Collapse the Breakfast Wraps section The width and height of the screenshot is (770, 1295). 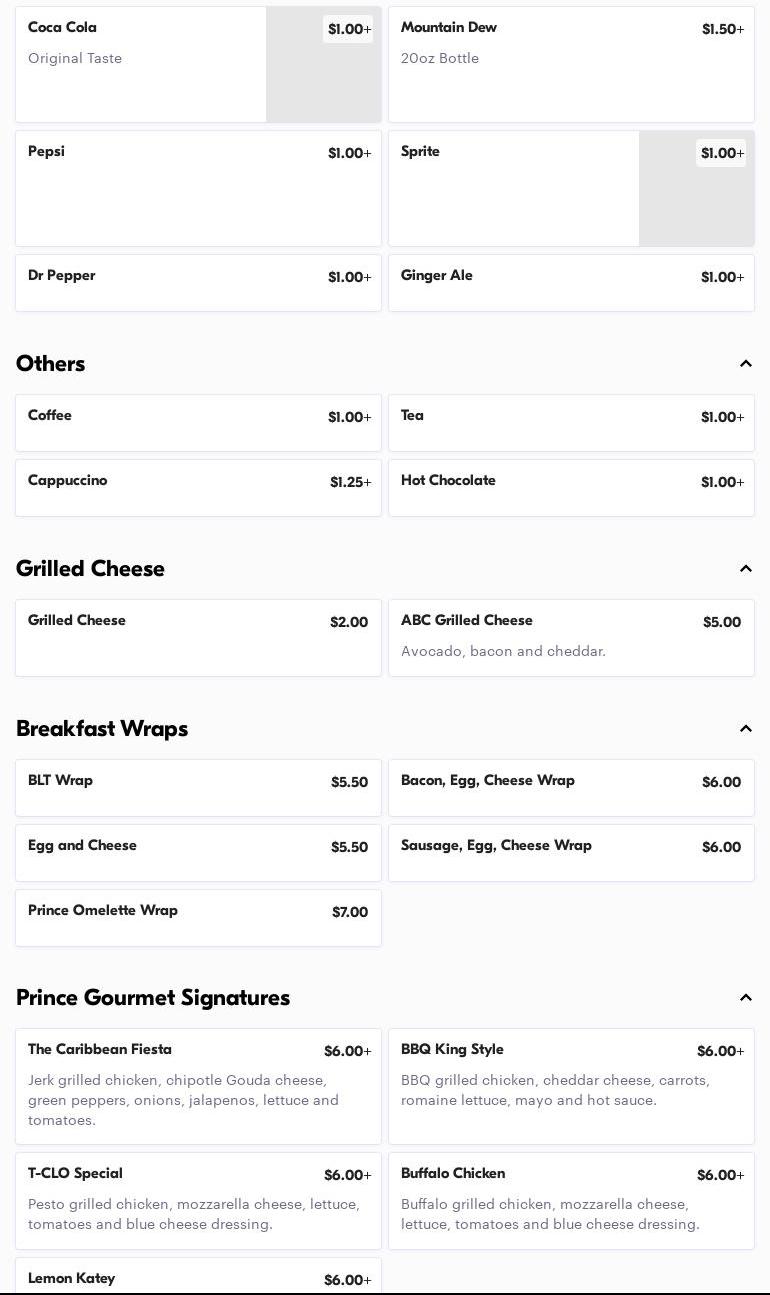click(745, 729)
